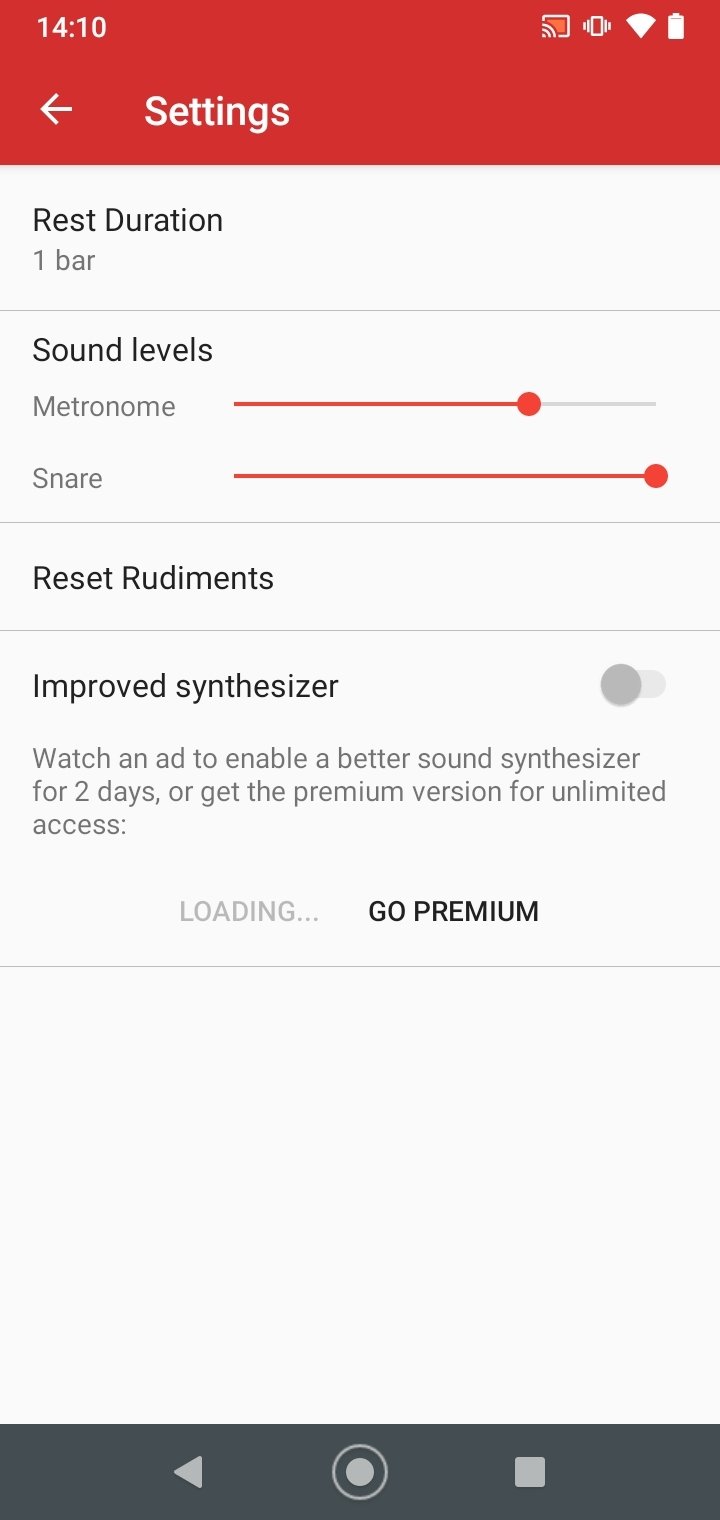
Task: Open recent apps from navigation bar
Action: pos(529,1472)
